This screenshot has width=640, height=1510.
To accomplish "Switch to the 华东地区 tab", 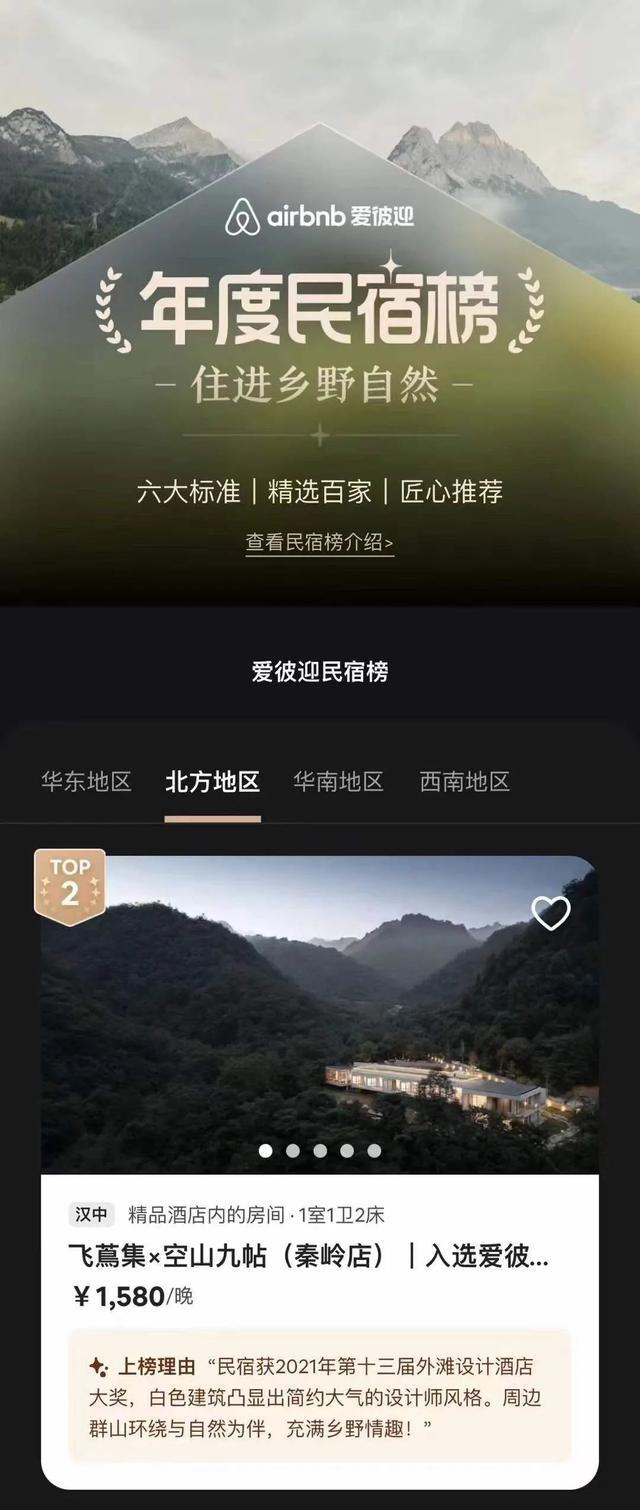I will [86, 781].
